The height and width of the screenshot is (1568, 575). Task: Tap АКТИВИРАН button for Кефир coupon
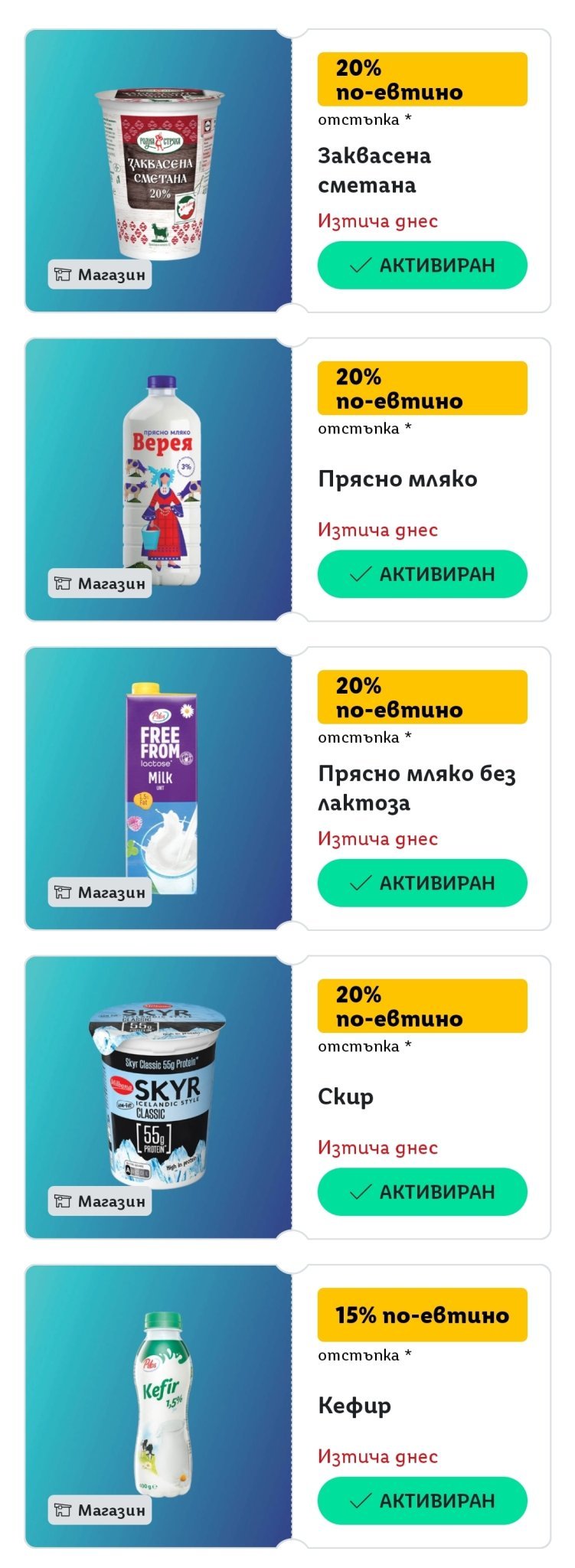tap(422, 1501)
